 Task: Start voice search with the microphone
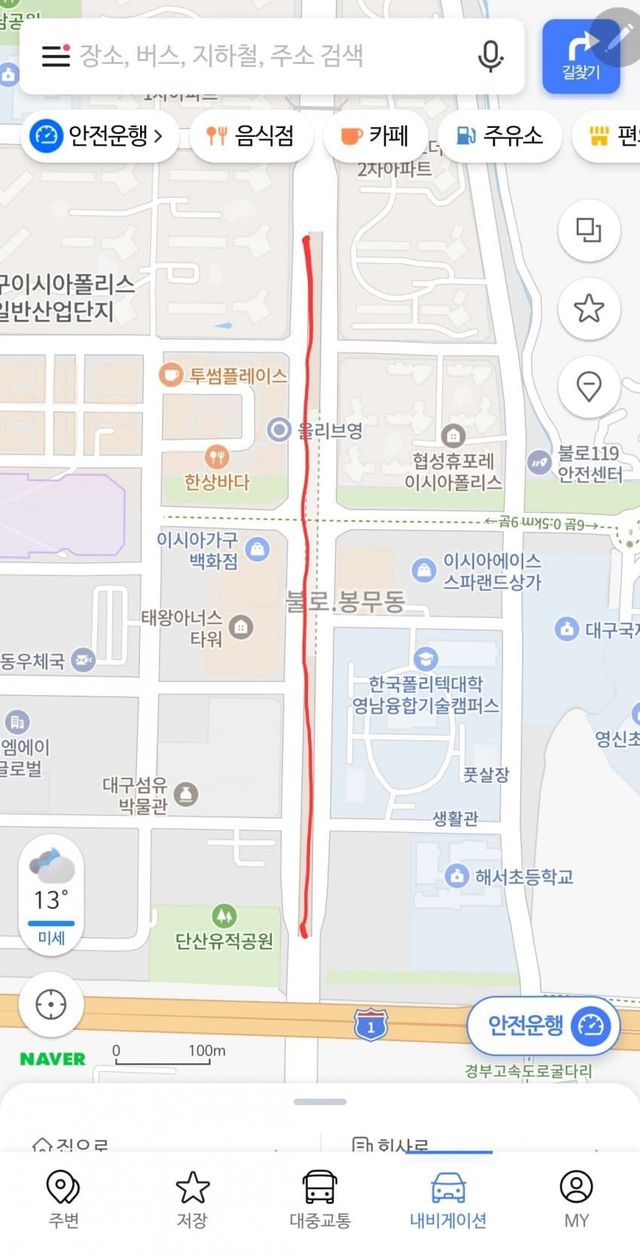(490, 56)
